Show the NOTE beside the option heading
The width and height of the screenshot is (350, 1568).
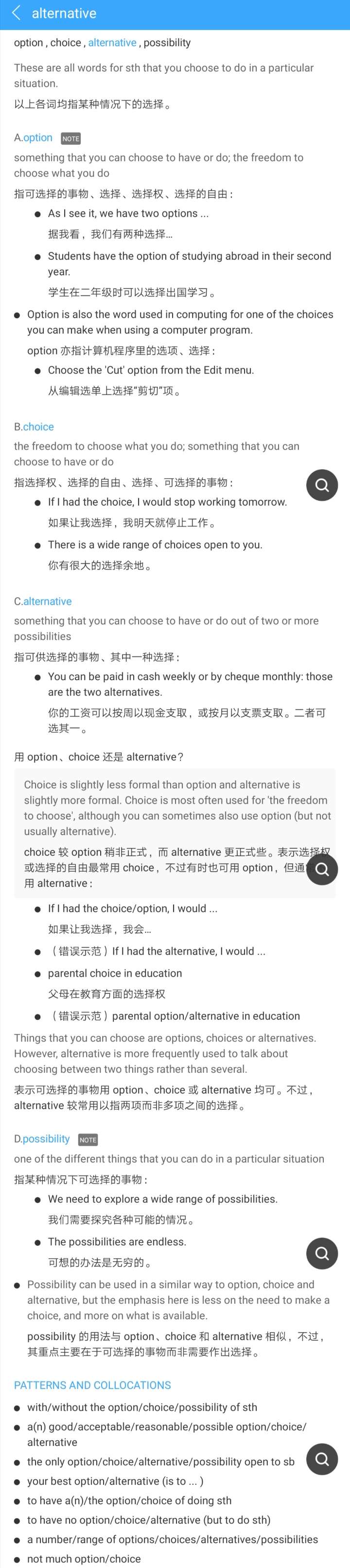click(71, 139)
